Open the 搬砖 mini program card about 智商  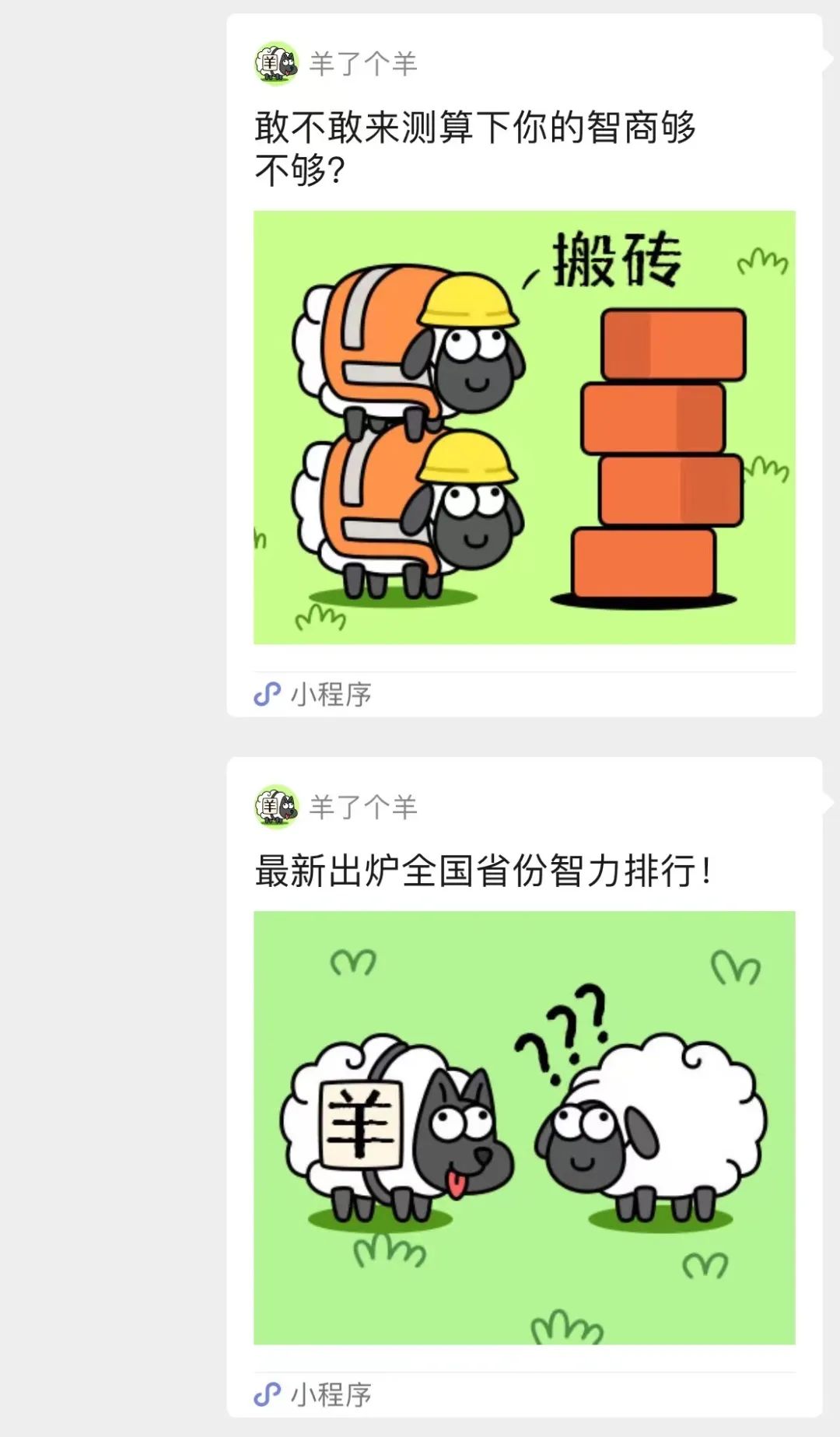coord(523,426)
